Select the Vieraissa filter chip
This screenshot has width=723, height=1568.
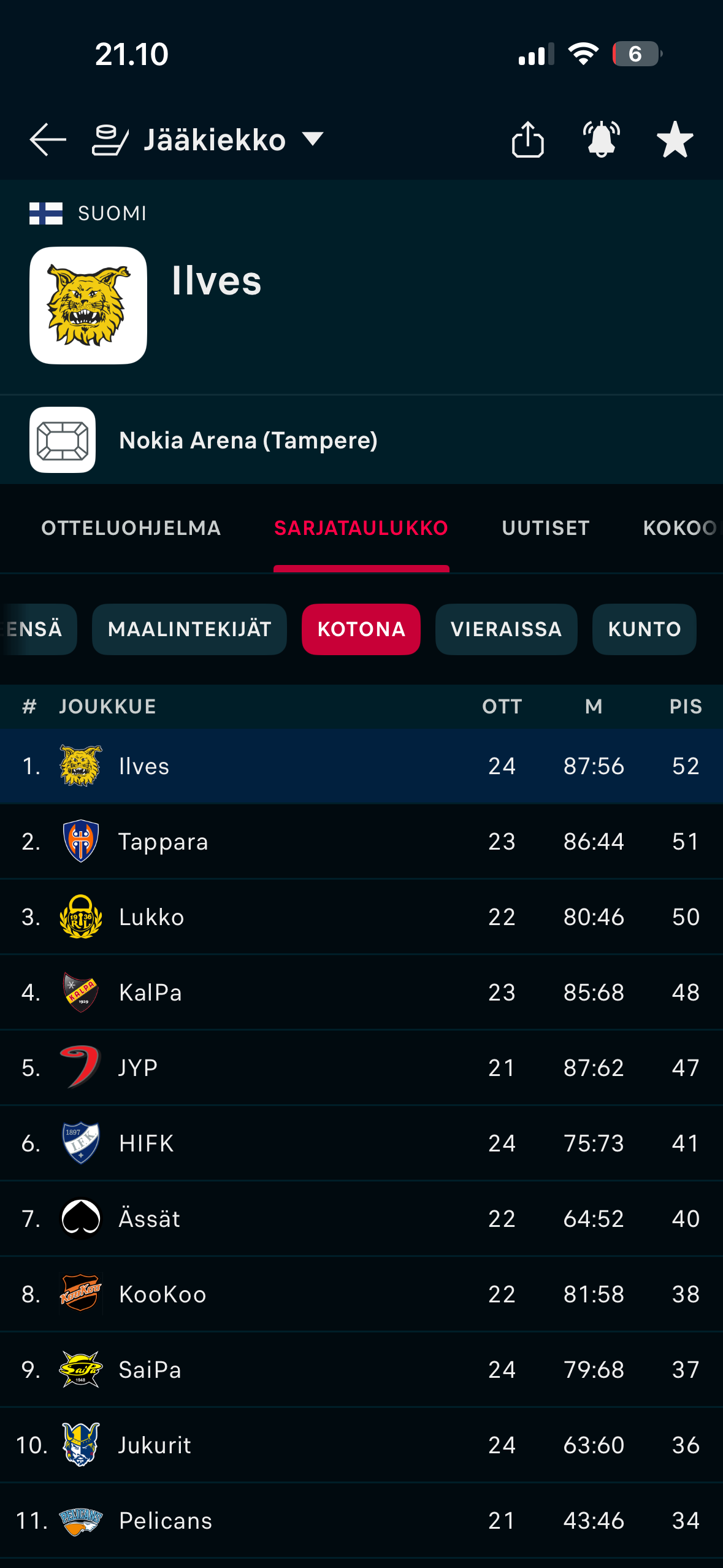coord(506,629)
